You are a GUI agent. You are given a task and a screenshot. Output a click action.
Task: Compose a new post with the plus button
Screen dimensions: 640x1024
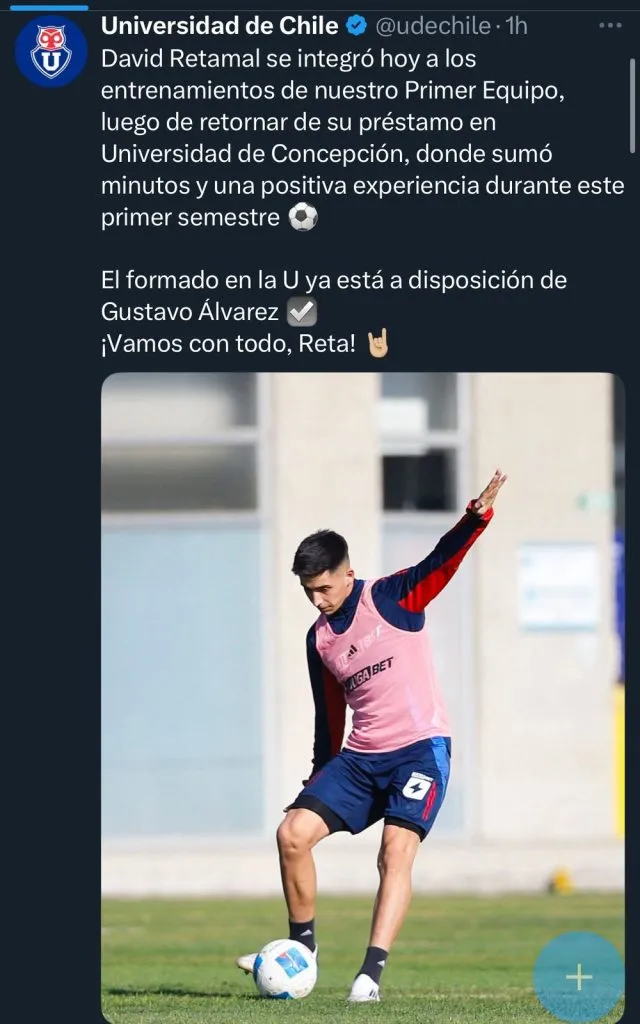579,977
